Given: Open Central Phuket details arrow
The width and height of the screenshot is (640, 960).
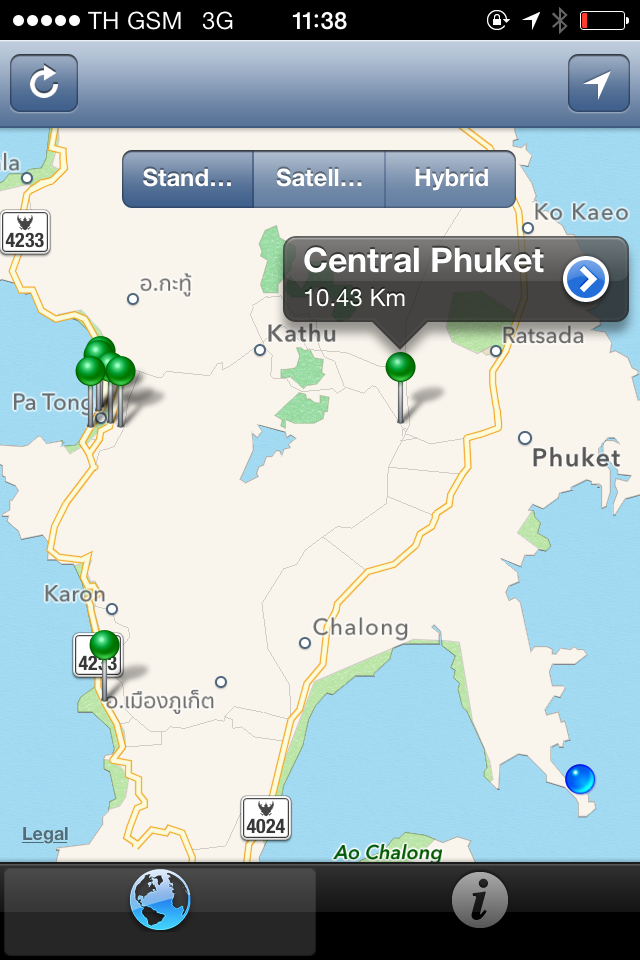Looking at the screenshot, I should pos(585,280).
